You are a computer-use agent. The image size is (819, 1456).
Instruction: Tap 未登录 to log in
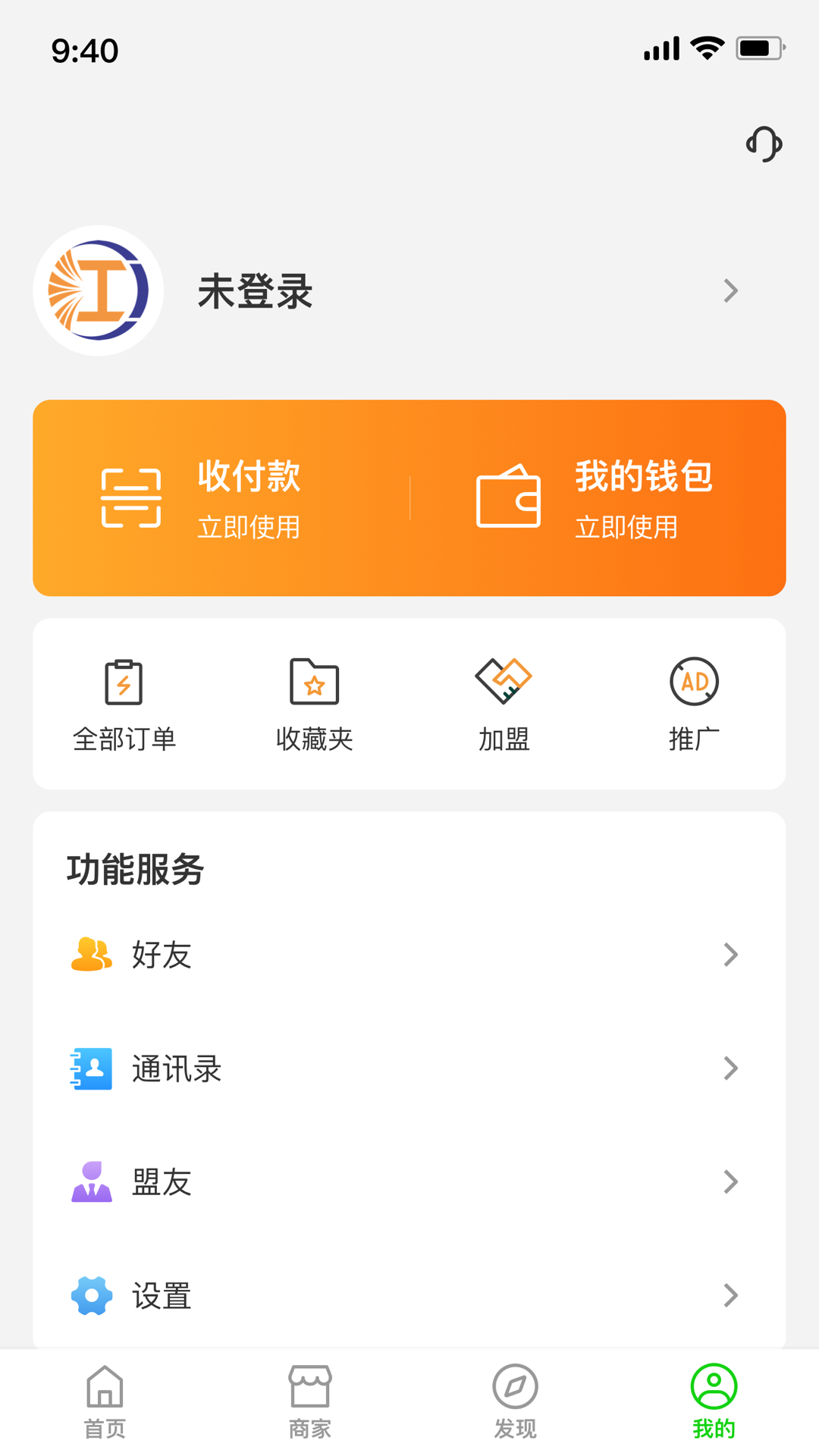tap(255, 291)
